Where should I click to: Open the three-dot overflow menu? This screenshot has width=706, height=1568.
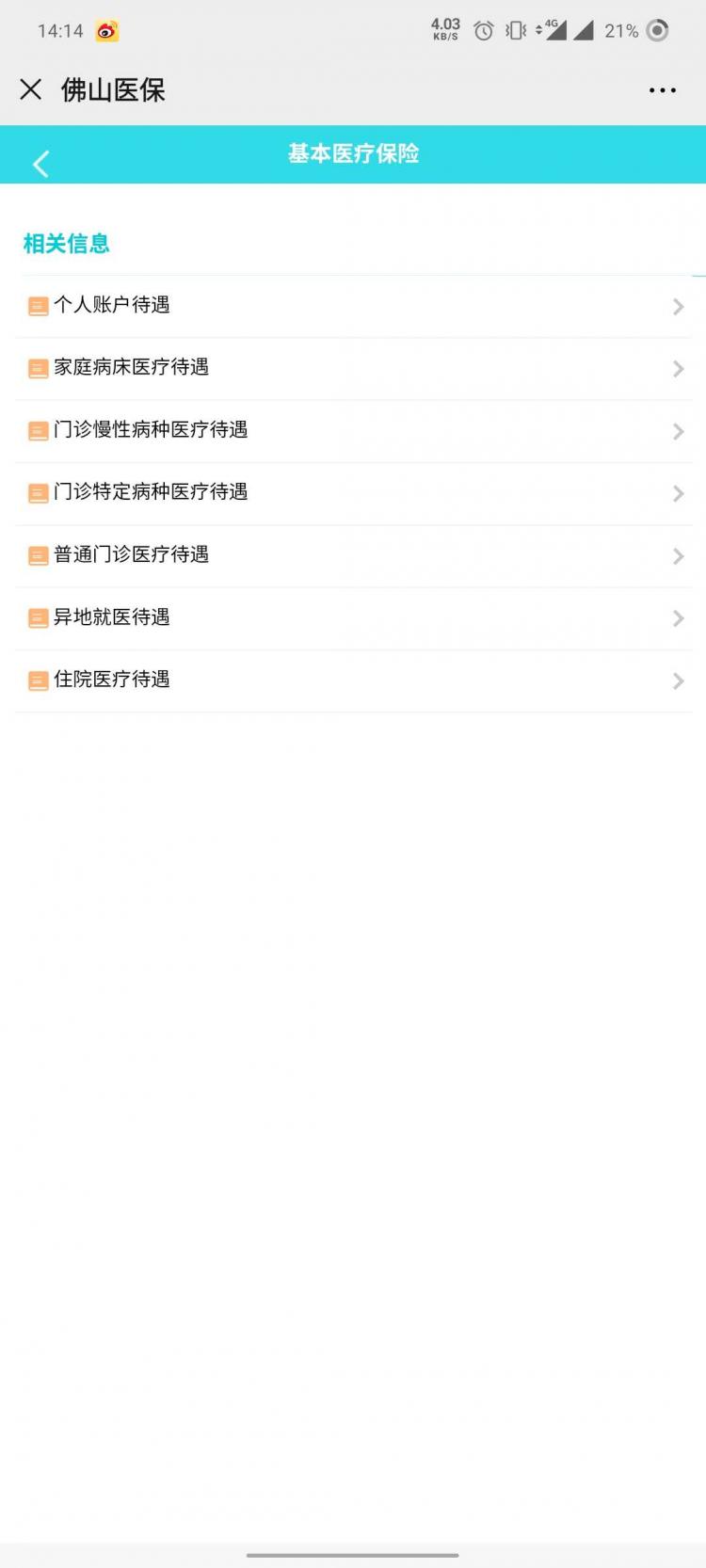(663, 90)
